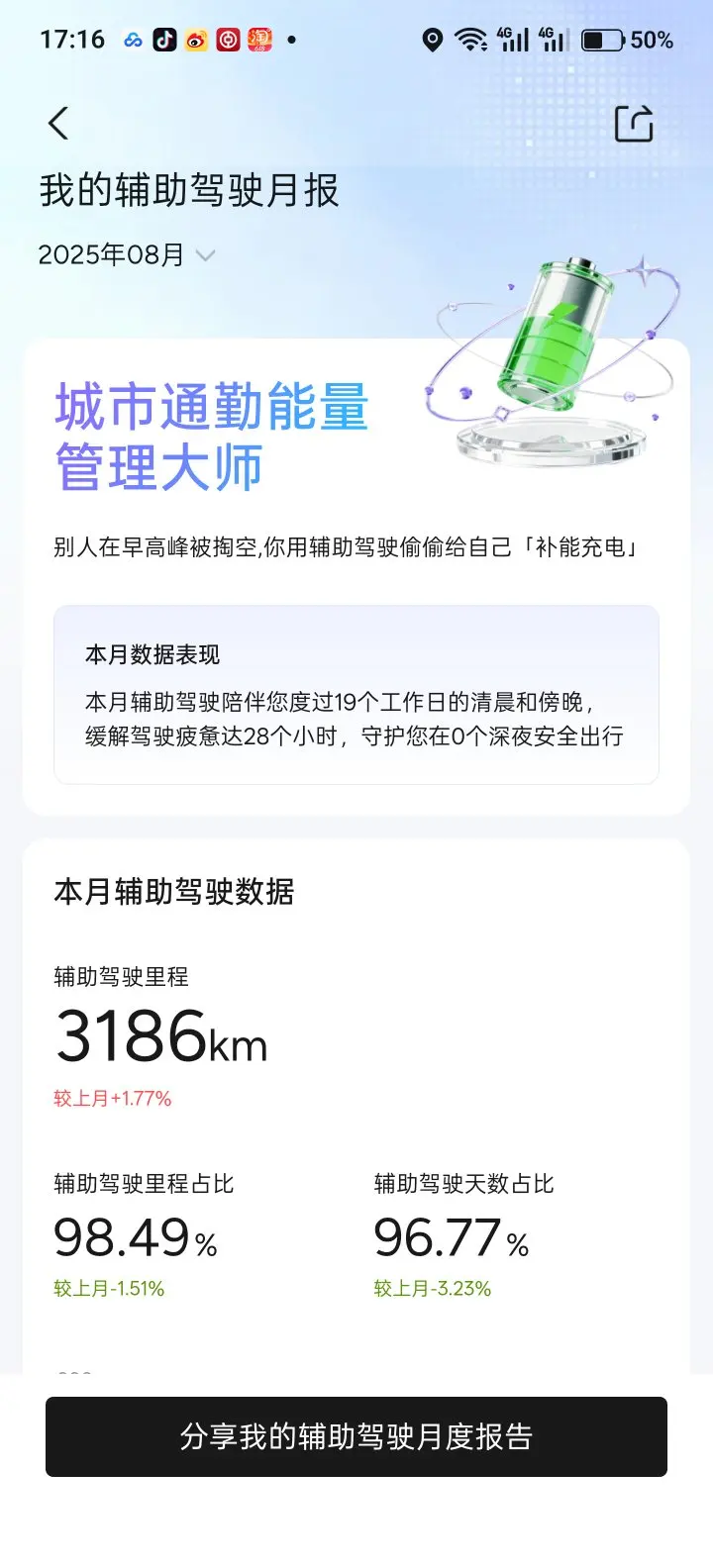Tap 分享我的辅助驾驶月度报告 button

coord(356,1436)
